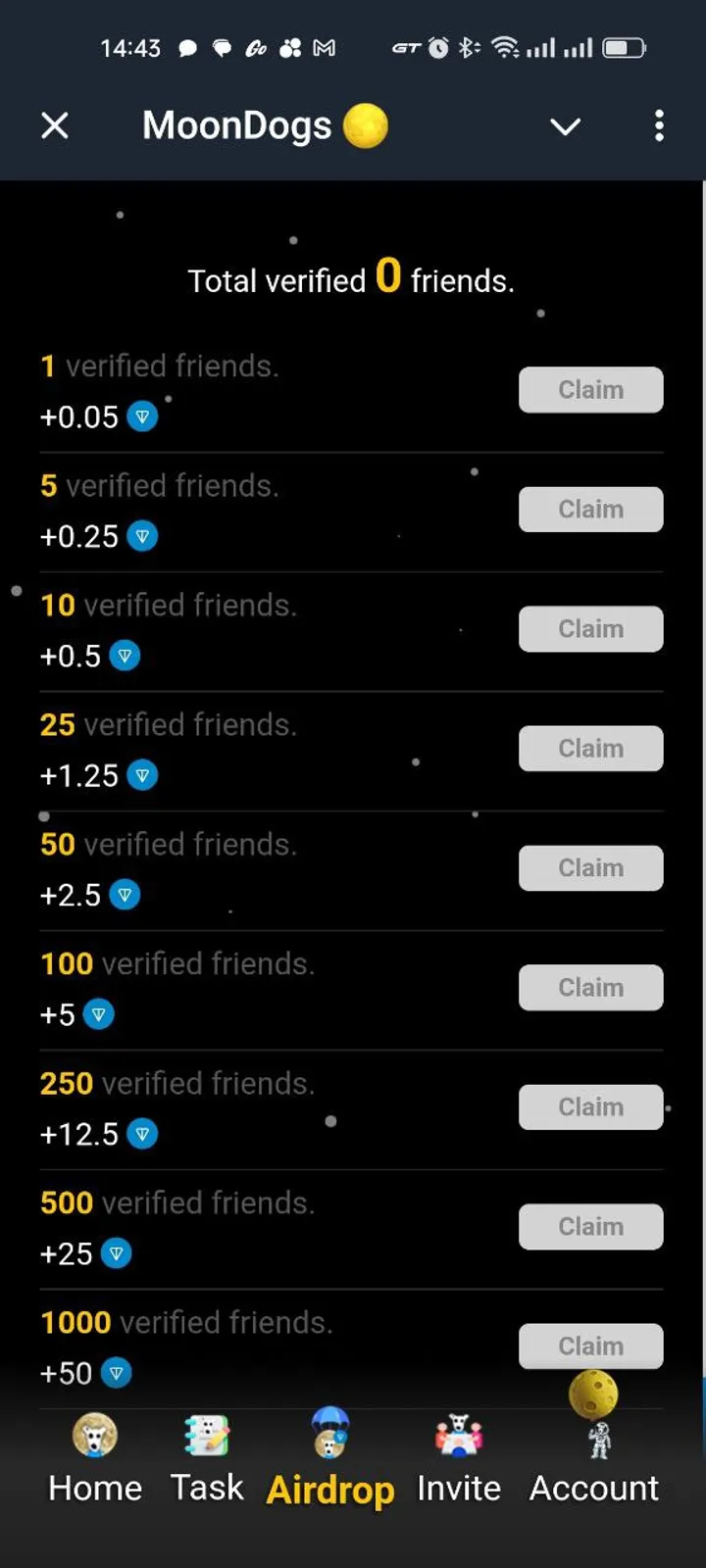The image size is (706, 1568).
Task: Claim reward for 1 verified friend
Action: click(590, 389)
